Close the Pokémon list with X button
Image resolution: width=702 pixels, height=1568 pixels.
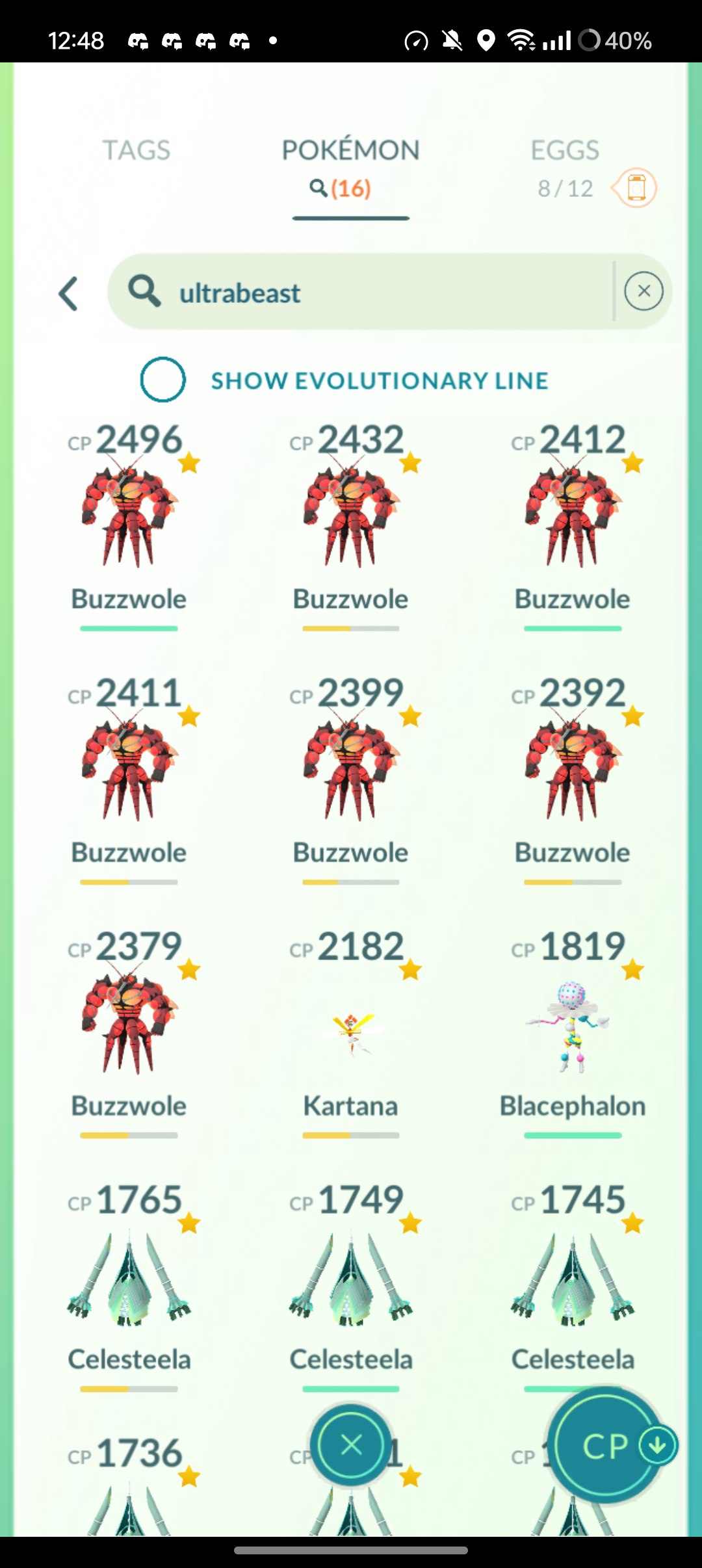pos(351,1446)
